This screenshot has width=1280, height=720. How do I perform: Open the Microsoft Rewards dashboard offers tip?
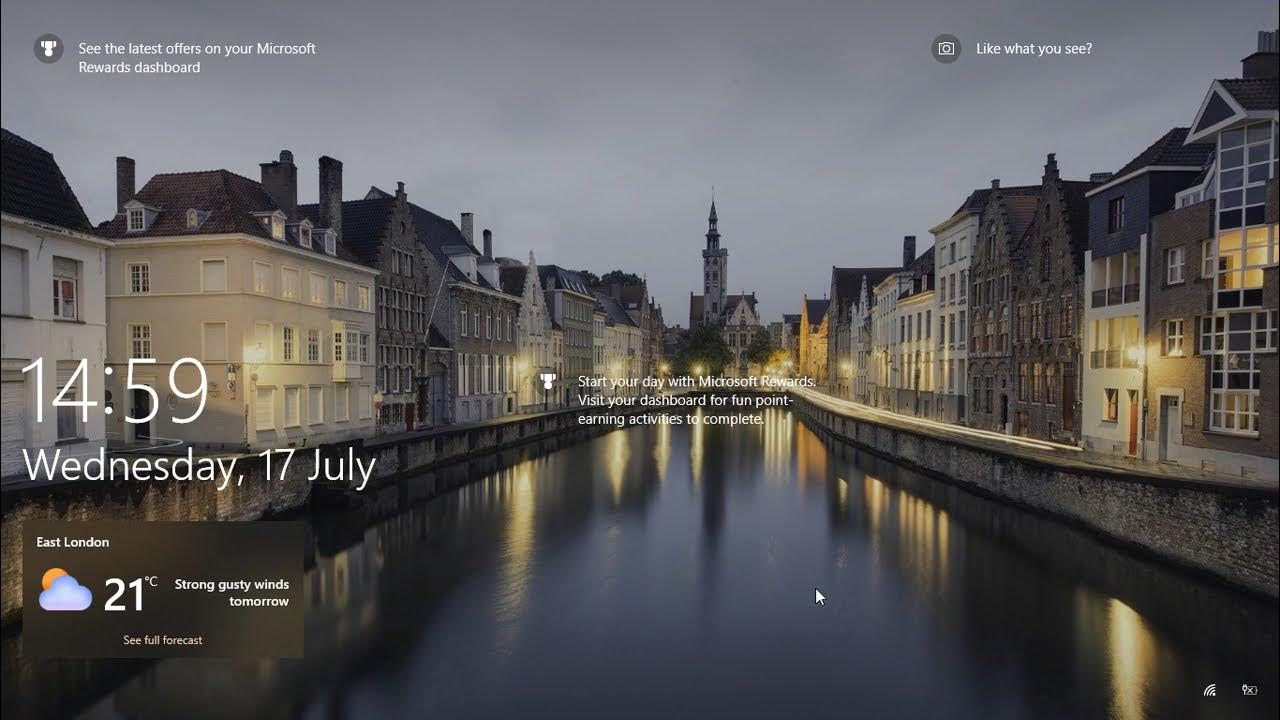click(x=176, y=57)
